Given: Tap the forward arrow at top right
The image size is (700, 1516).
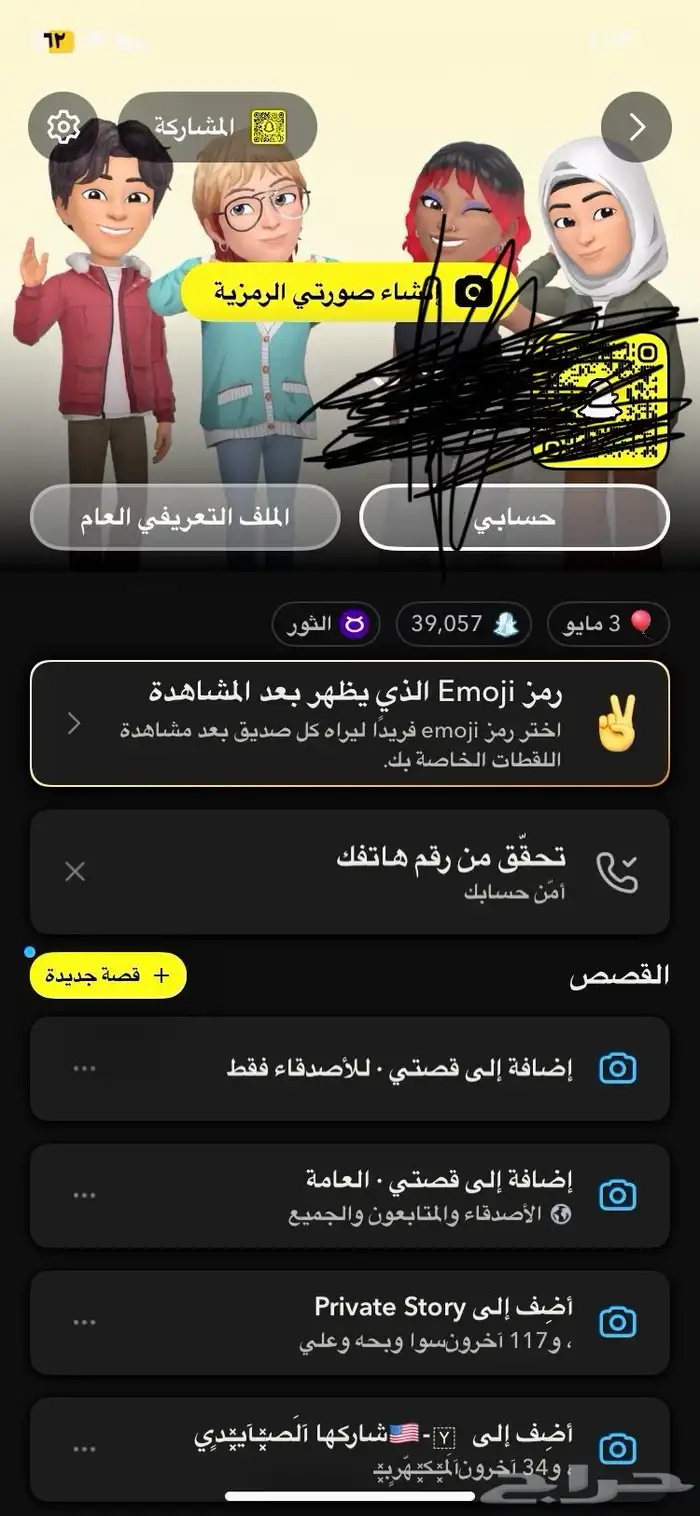Looking at the screenshot, I should click(636, 127).
